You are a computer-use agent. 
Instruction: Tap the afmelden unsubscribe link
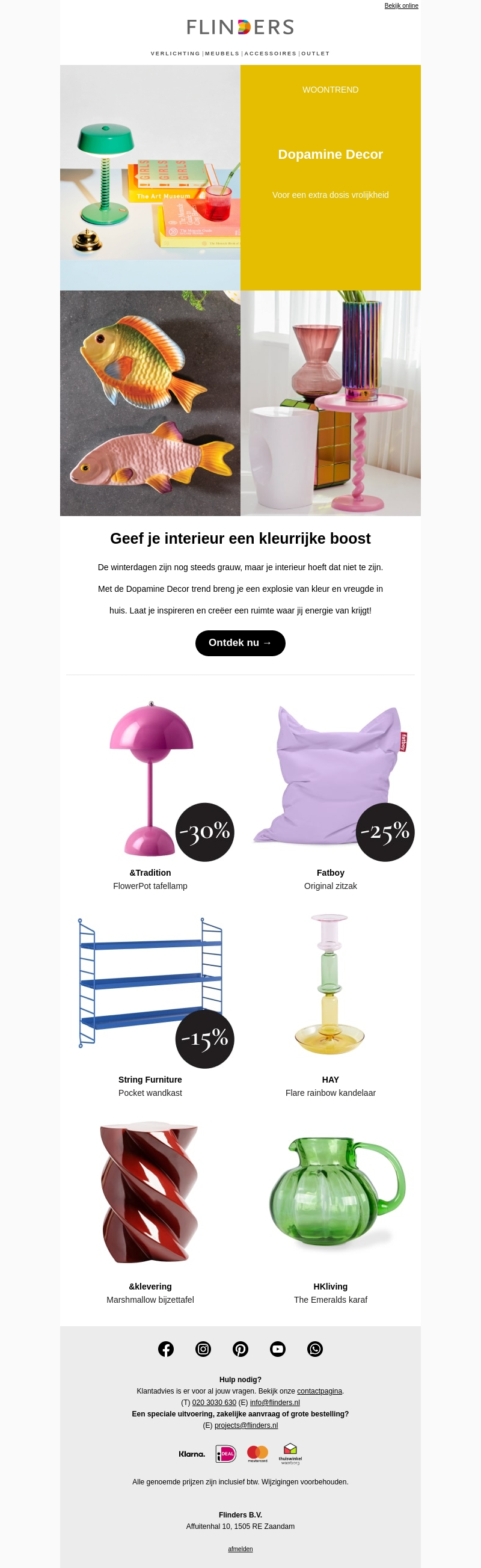(240, 1549)
